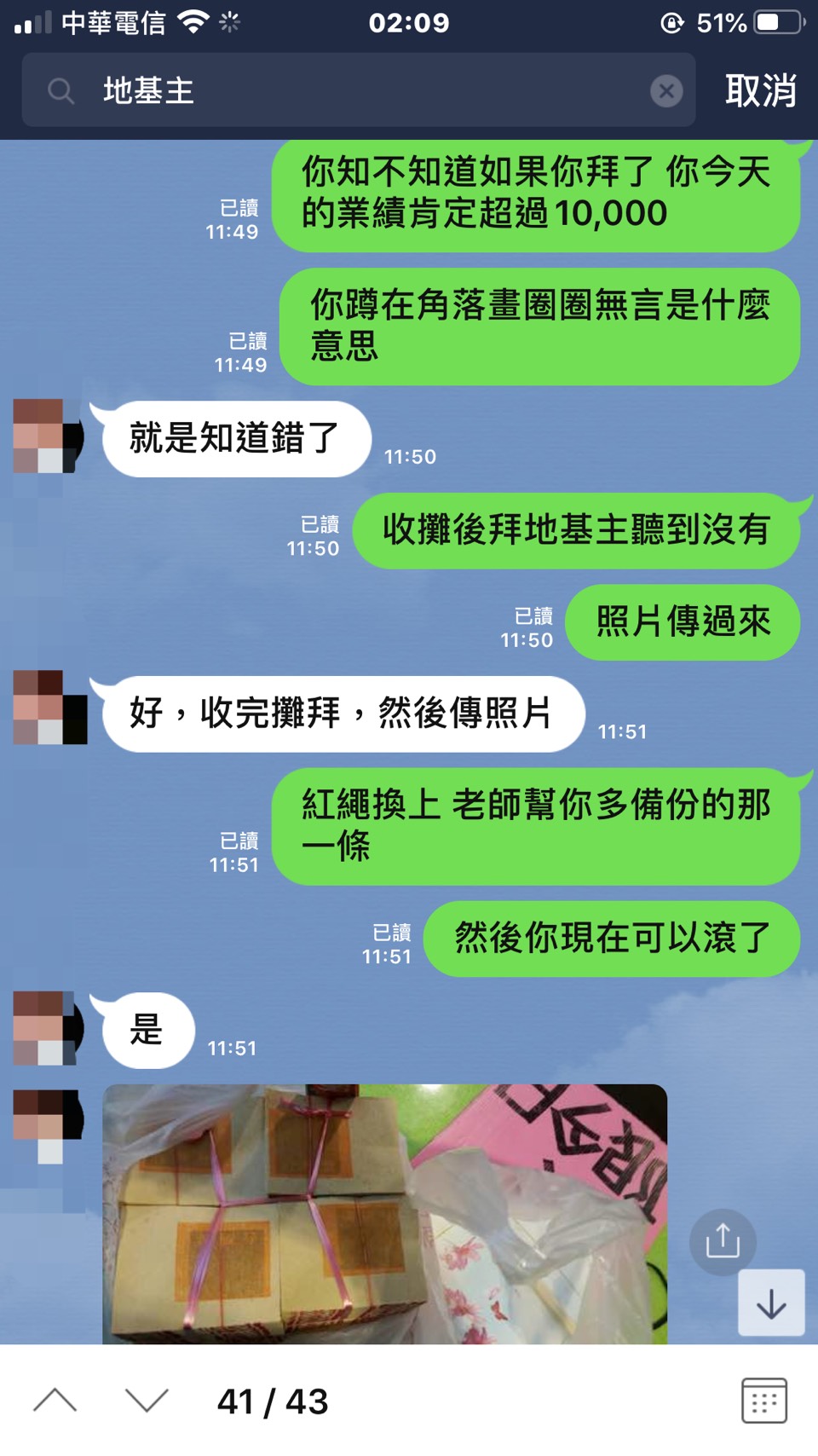Open sender's avatar beside 就是知道錯了
818x1456 pixels.
(49, 436)
